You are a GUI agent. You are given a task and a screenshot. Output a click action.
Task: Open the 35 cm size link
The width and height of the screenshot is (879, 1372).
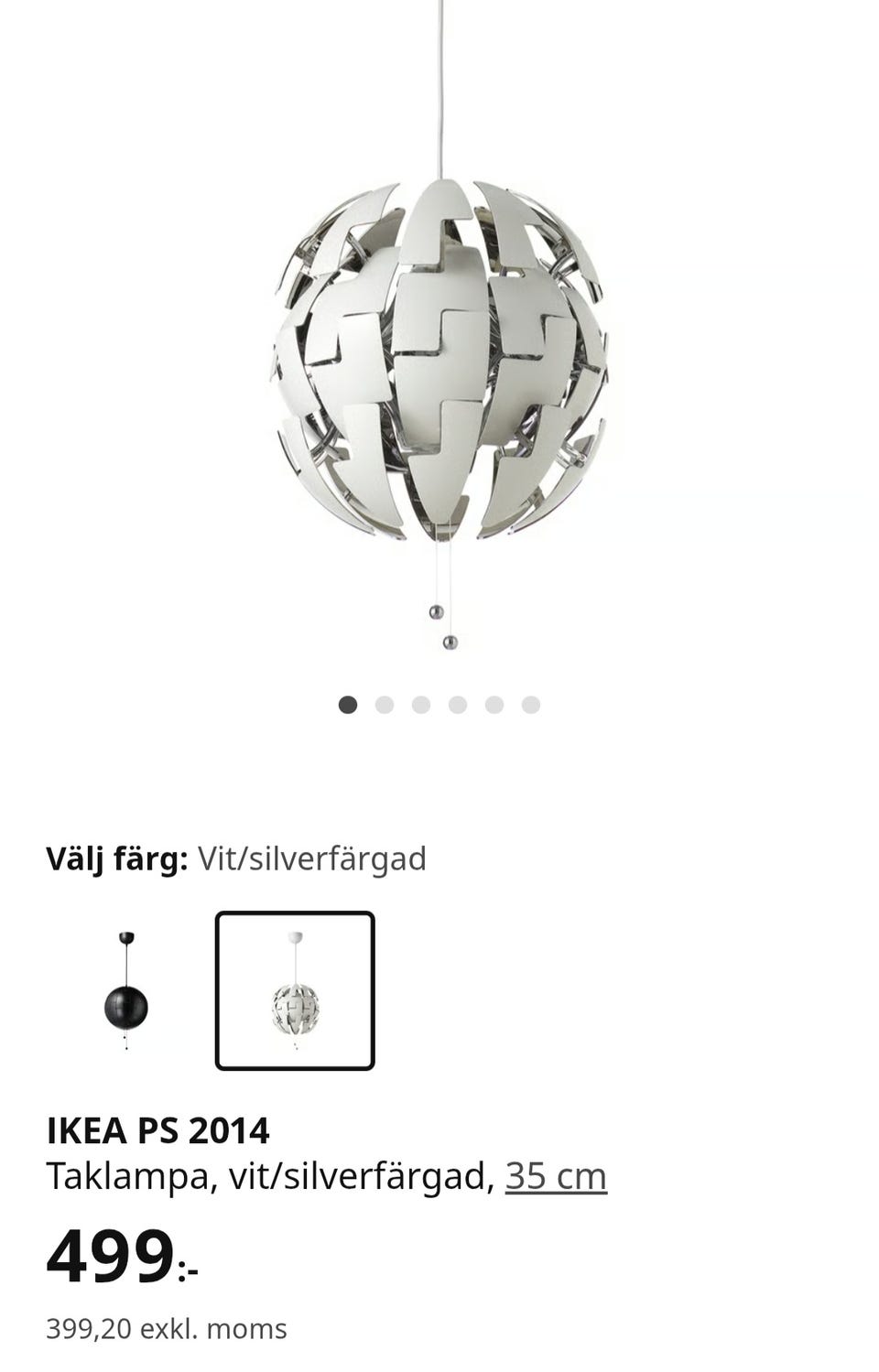(x=556, y=1176)
